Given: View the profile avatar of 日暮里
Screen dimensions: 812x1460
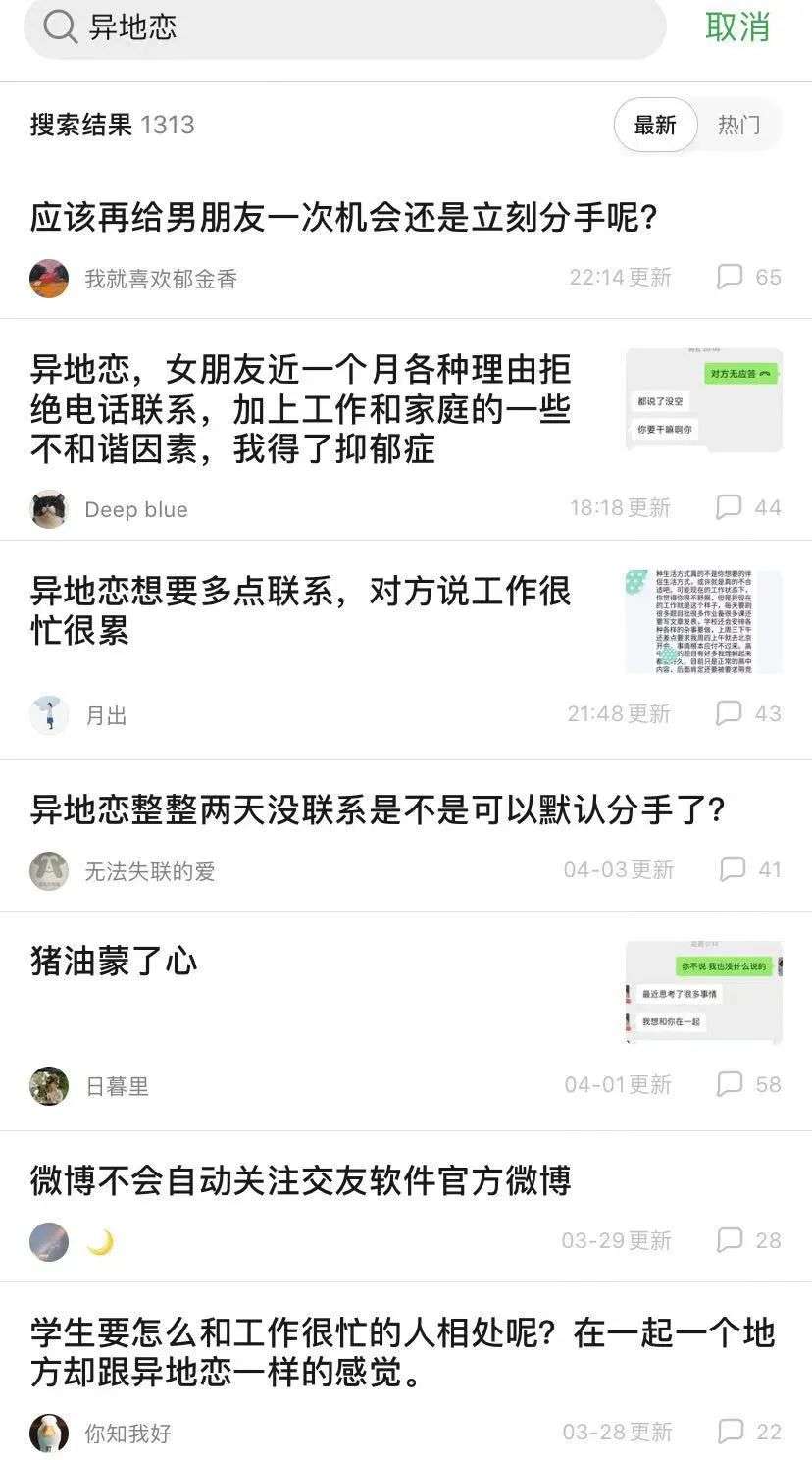Looking at the screenshot, I should click(49, 1086).
